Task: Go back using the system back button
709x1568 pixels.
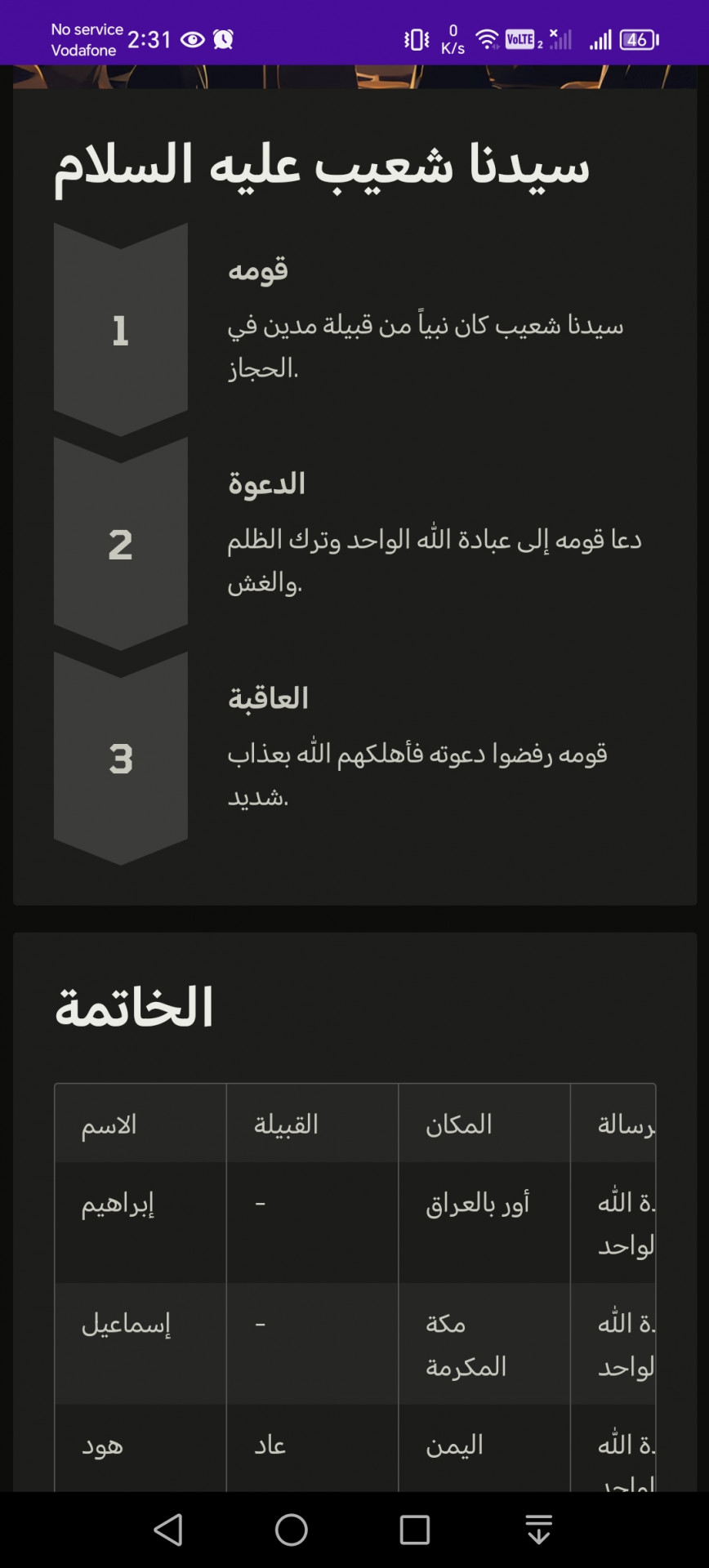Action: tap(169, 1530)
